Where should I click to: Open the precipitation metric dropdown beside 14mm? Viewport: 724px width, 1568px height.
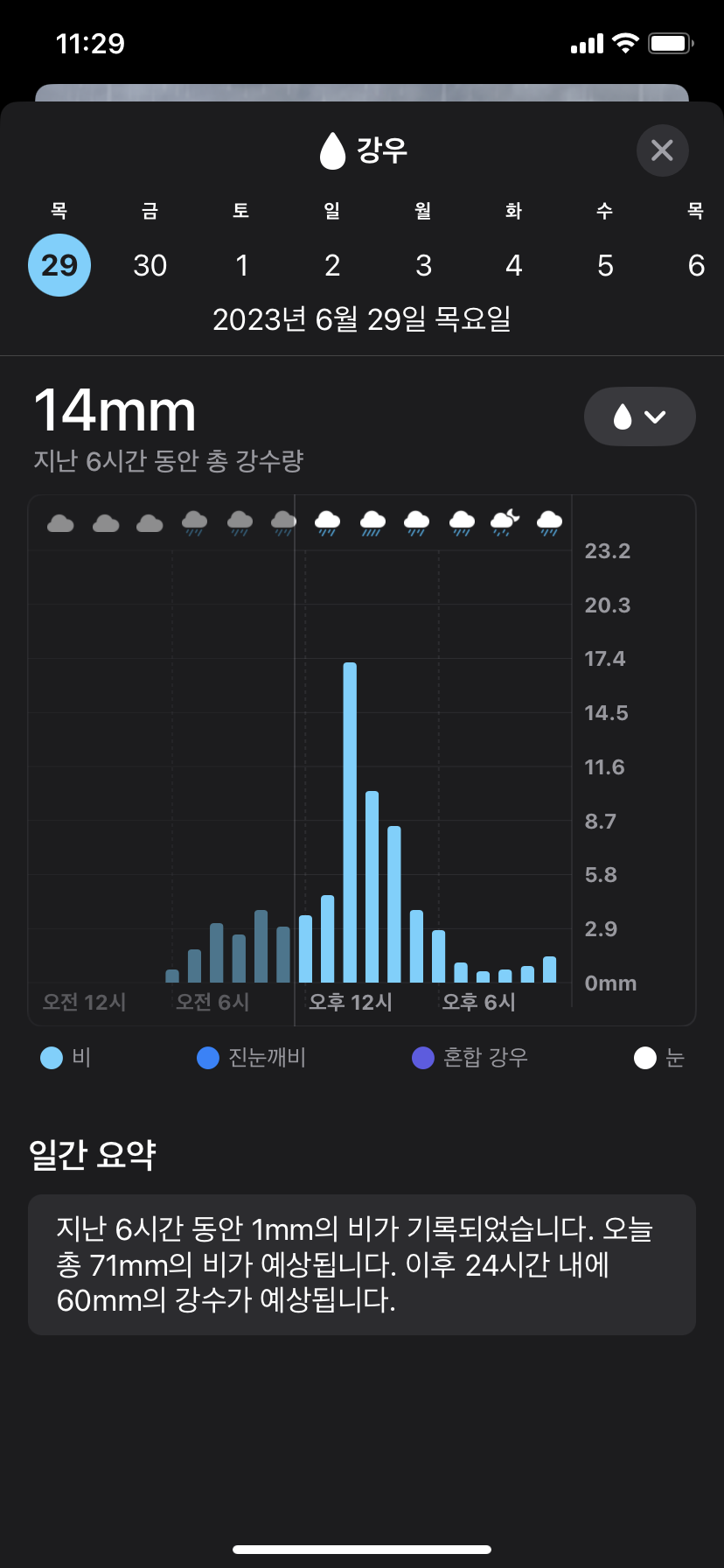coord(639,416)
